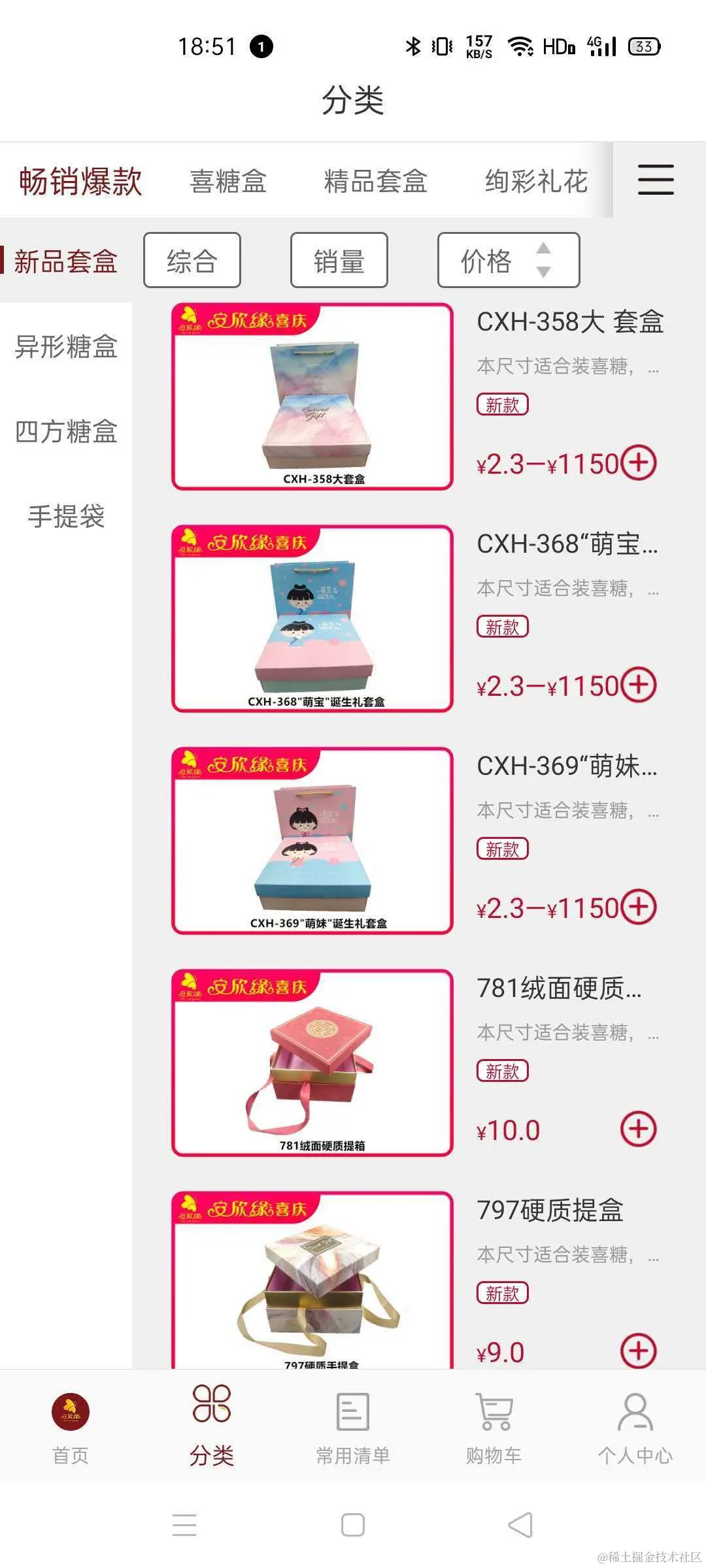Screen dimensions: 706x1568
Task: Open the 购物车 tab
Action: coord(494,1427)
